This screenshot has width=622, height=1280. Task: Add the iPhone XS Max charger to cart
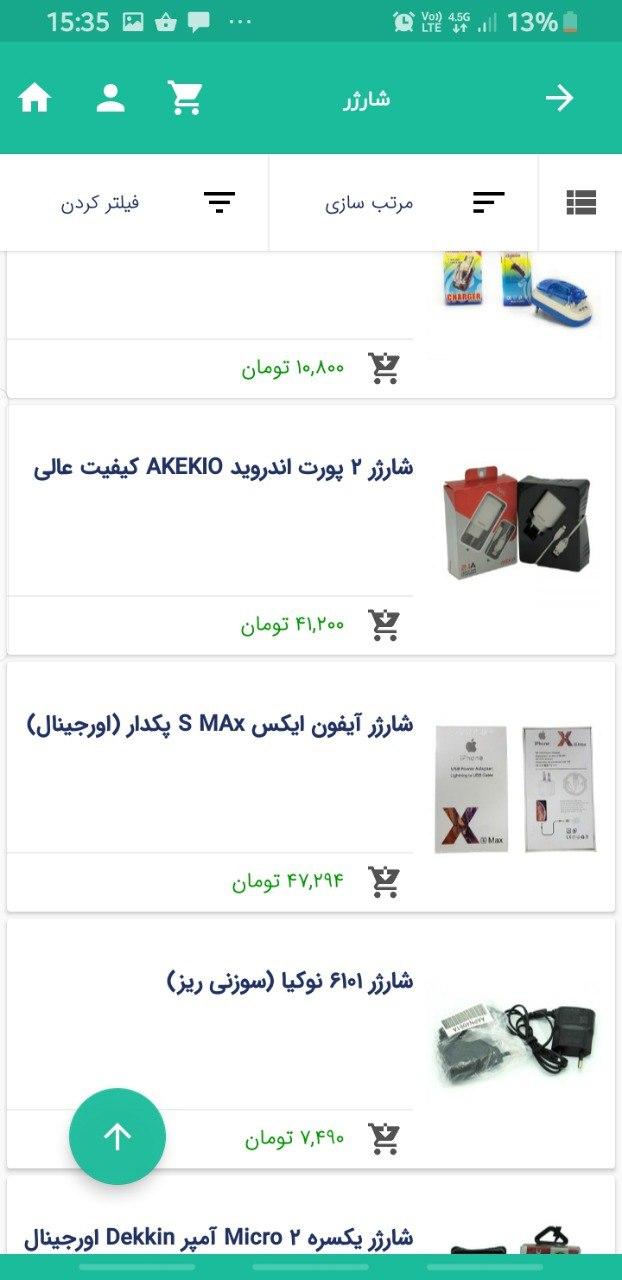point(384,881)
